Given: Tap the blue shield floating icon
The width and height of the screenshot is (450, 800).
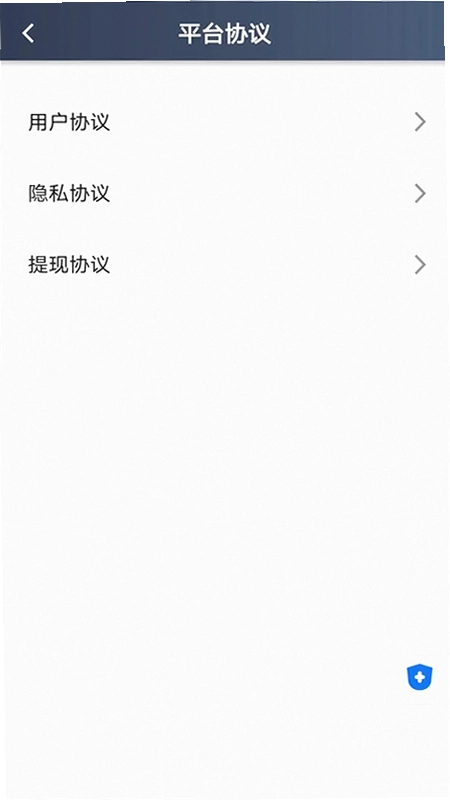Looking at the screenshot, I should point(419,678).
